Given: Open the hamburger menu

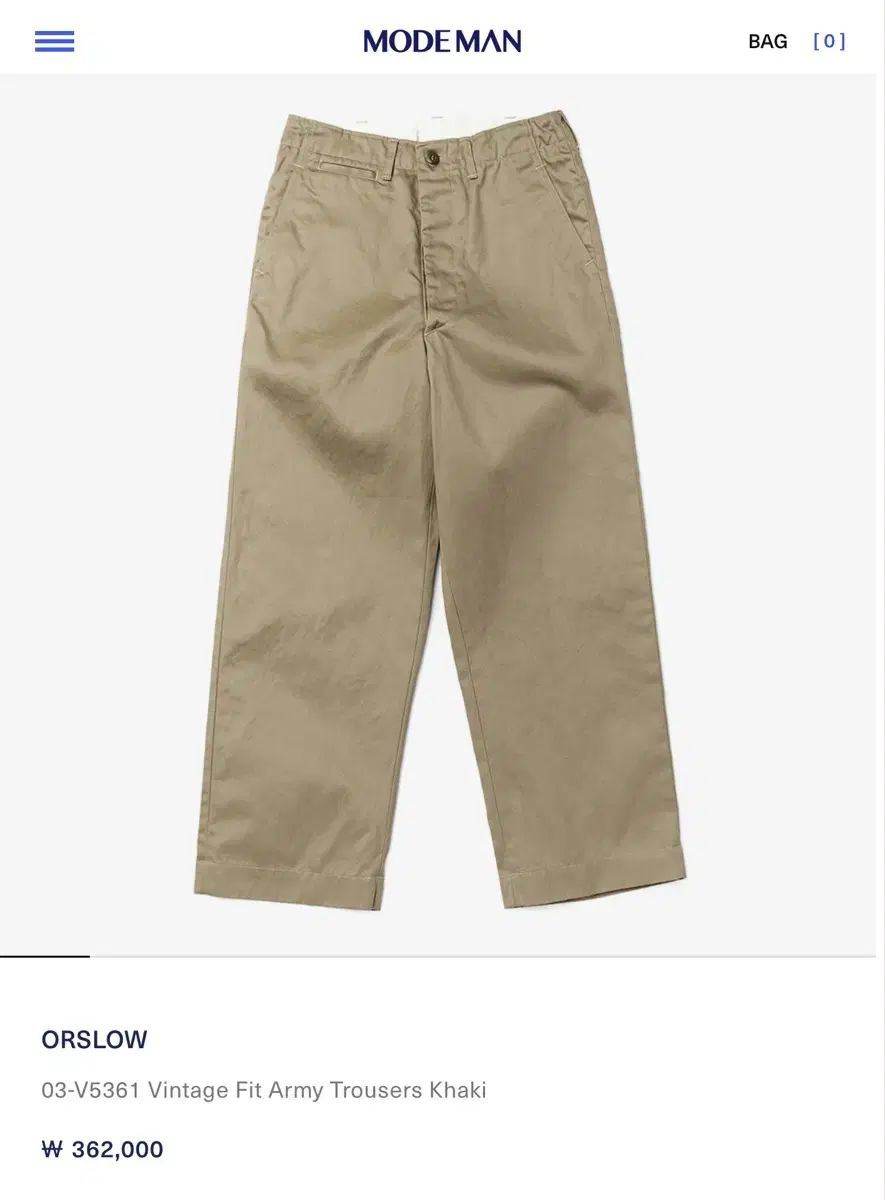Looking at the screenshot, I should 54,41.
